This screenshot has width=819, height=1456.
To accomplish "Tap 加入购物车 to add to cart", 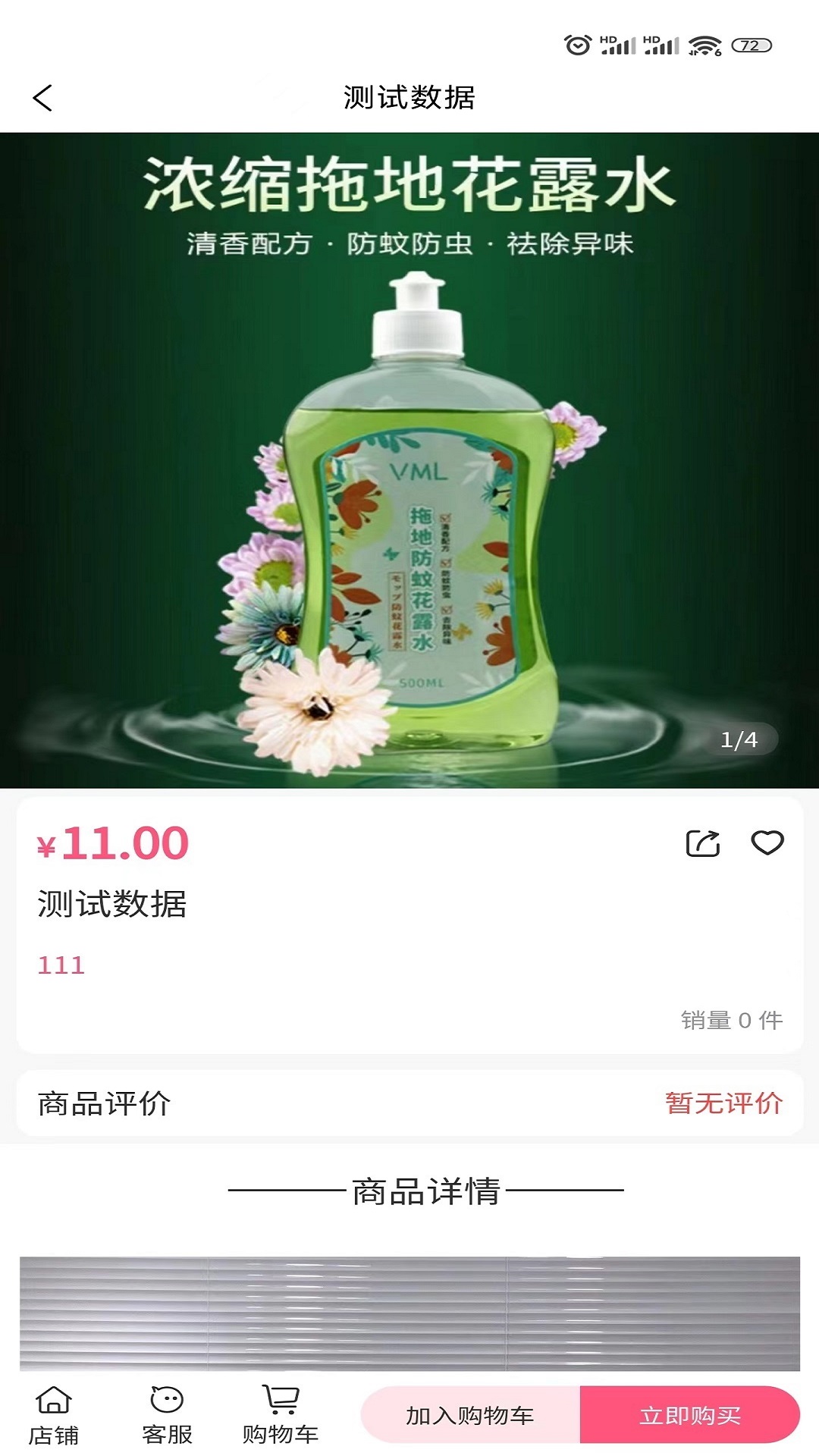I will 470,1415.
